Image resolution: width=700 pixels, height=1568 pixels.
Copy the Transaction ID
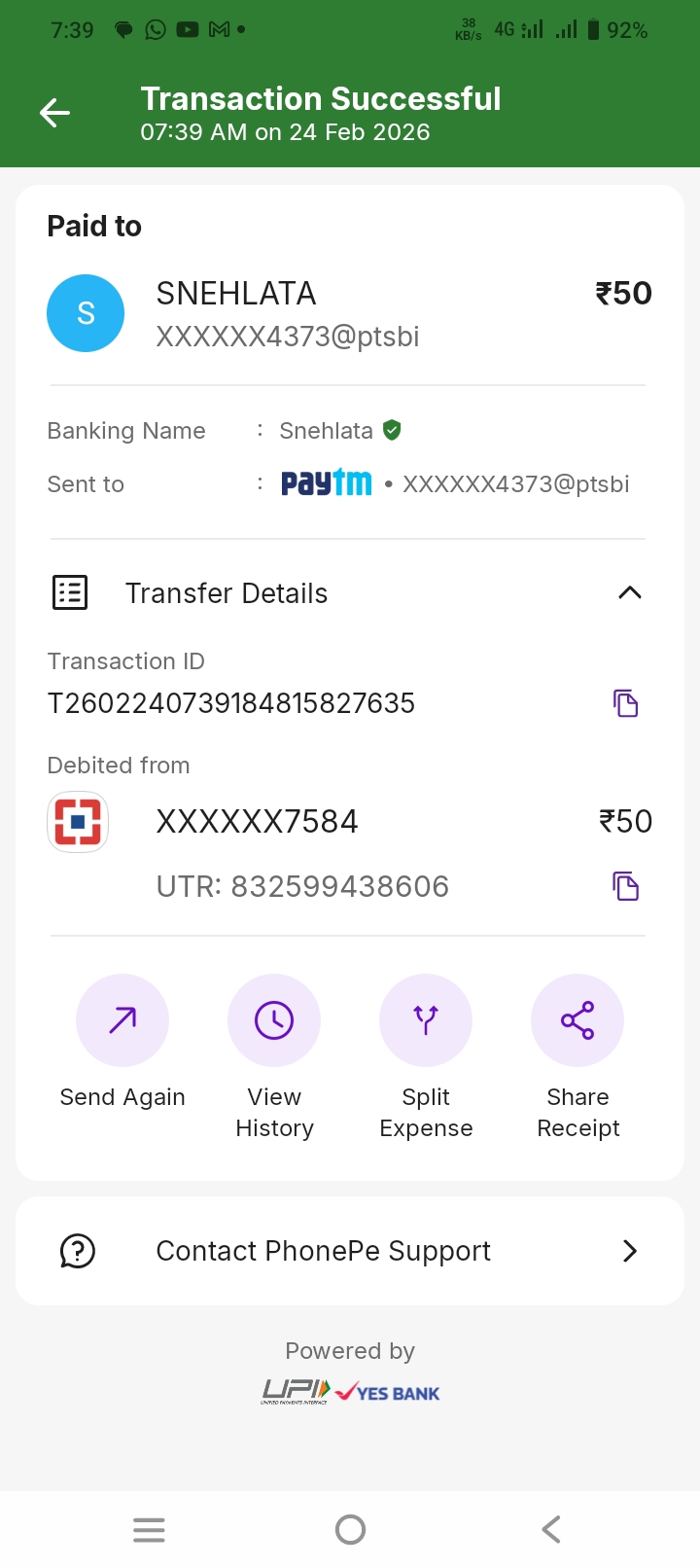coord(625,702)
